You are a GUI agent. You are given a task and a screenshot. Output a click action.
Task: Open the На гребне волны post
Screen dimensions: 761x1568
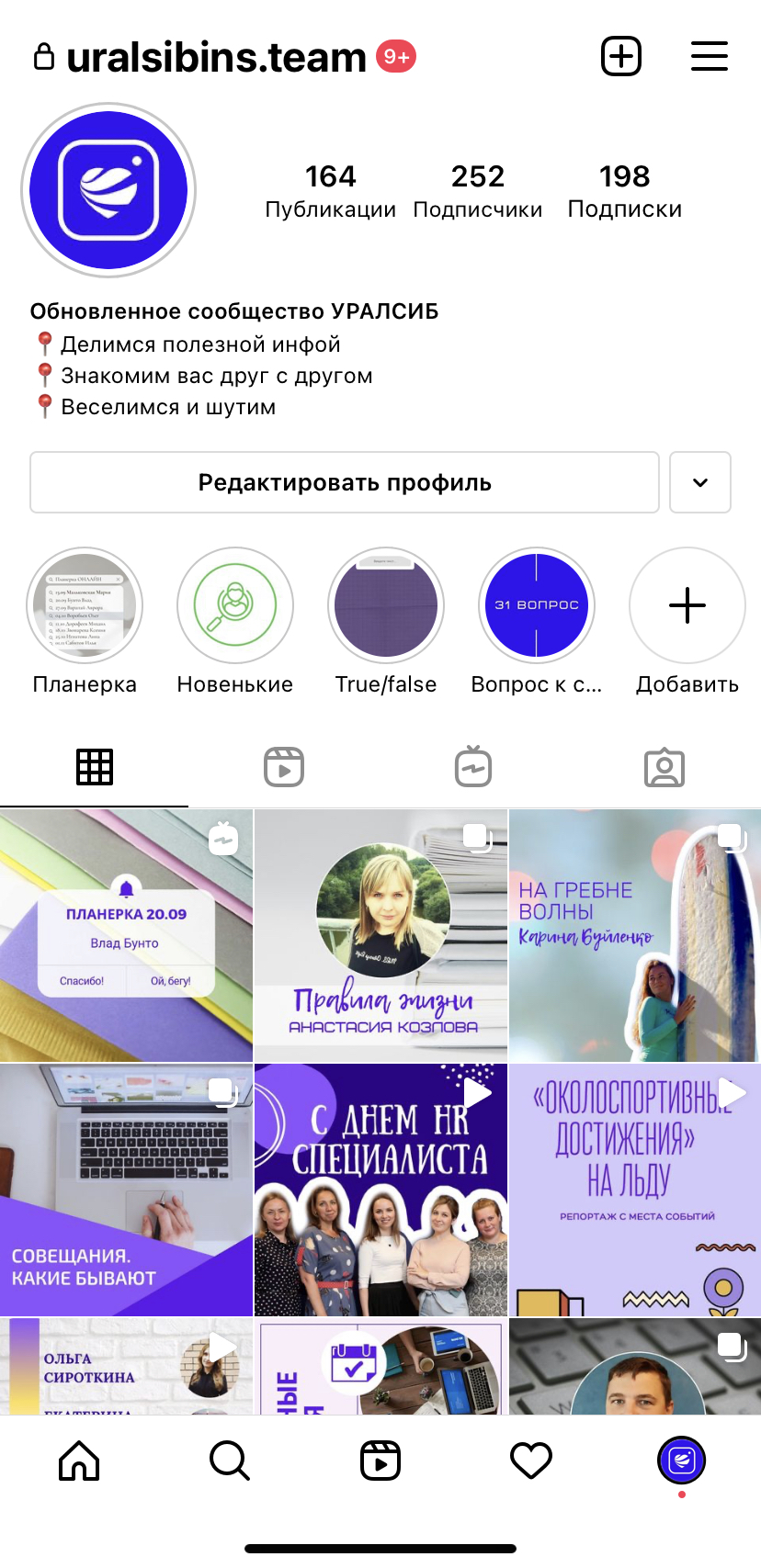coord(635,935)
